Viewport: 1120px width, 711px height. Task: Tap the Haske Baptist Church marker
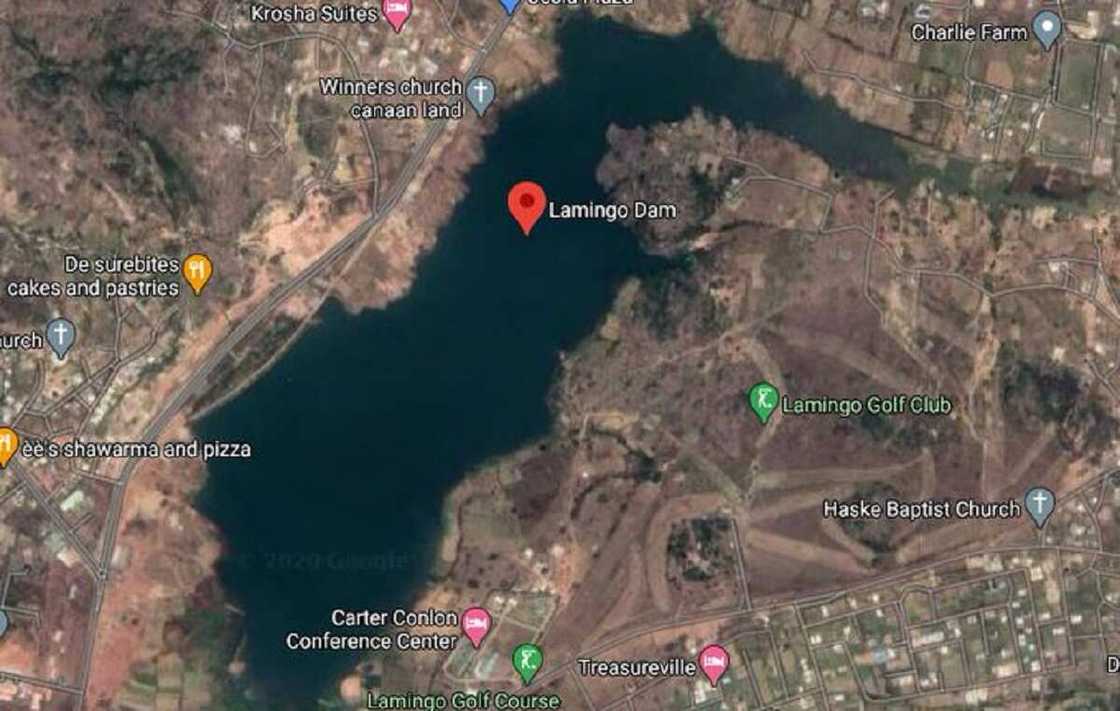1040,506
